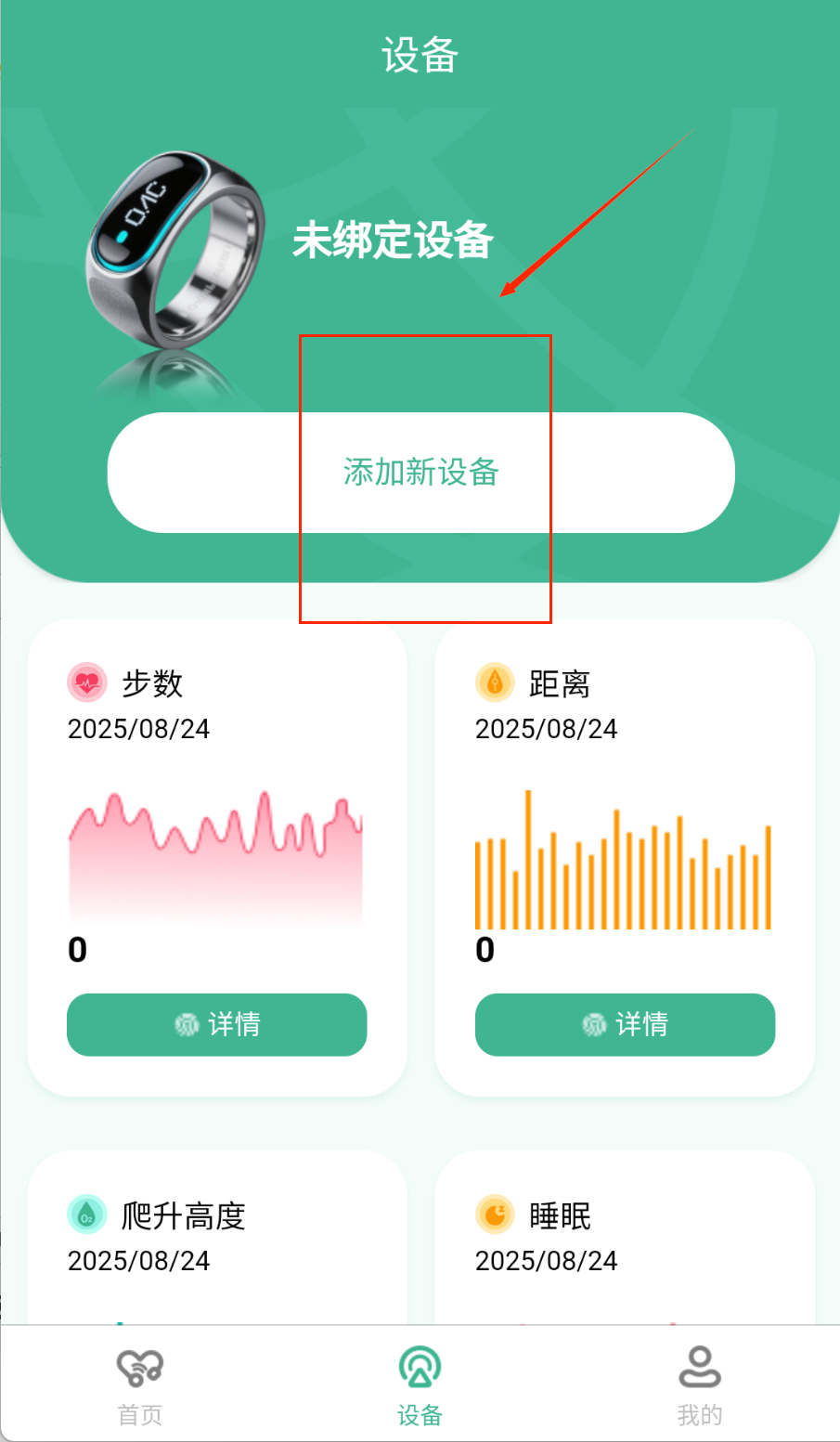
Task: Open the 爬升高度 card
Action: click(x=217, y=1237)
